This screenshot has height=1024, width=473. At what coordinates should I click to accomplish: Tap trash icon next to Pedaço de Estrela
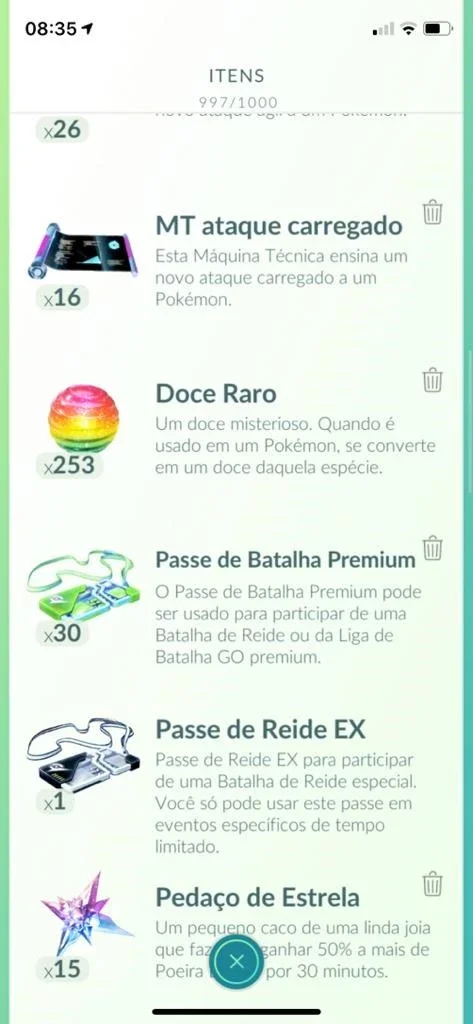(x=432, y=884)
